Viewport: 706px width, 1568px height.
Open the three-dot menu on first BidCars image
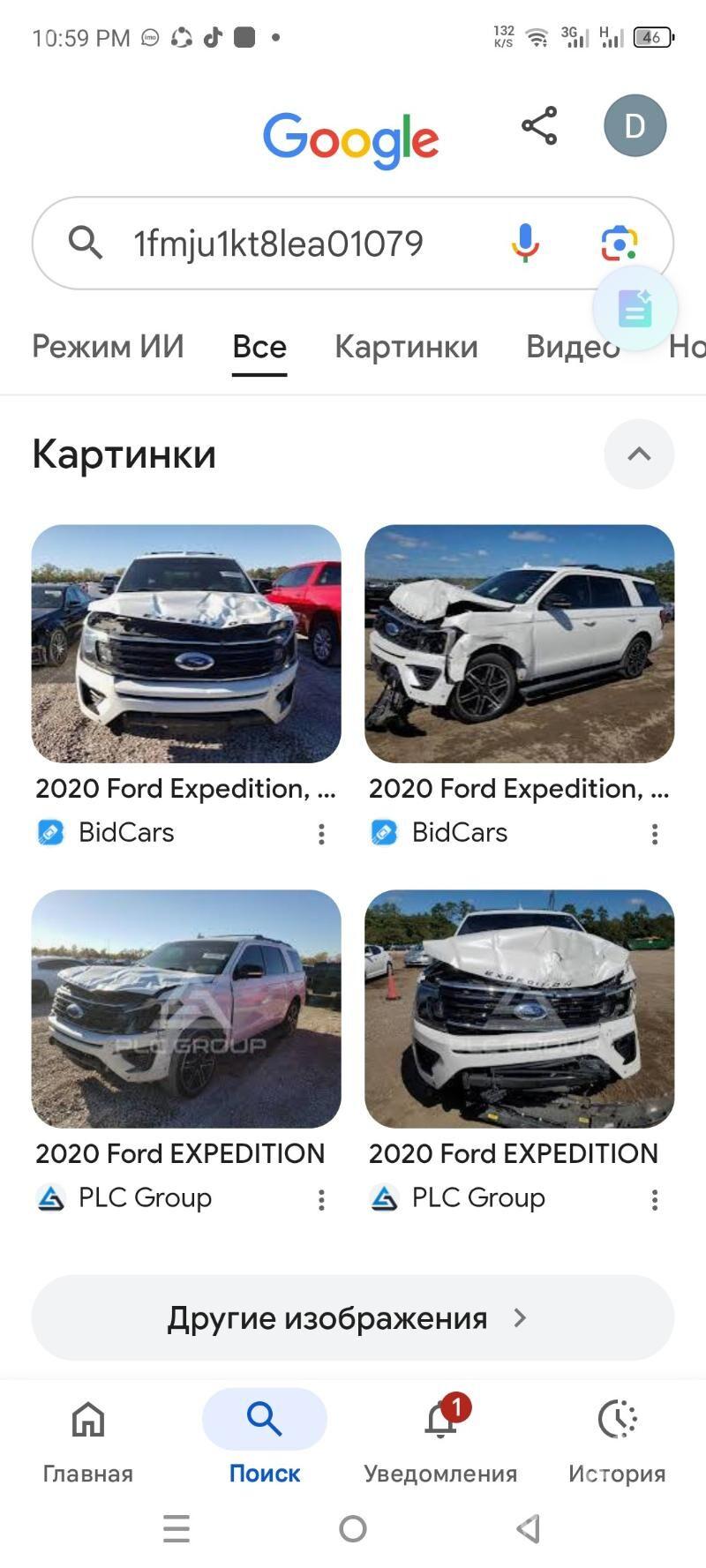pyautogui.click(x=321, y=833)
